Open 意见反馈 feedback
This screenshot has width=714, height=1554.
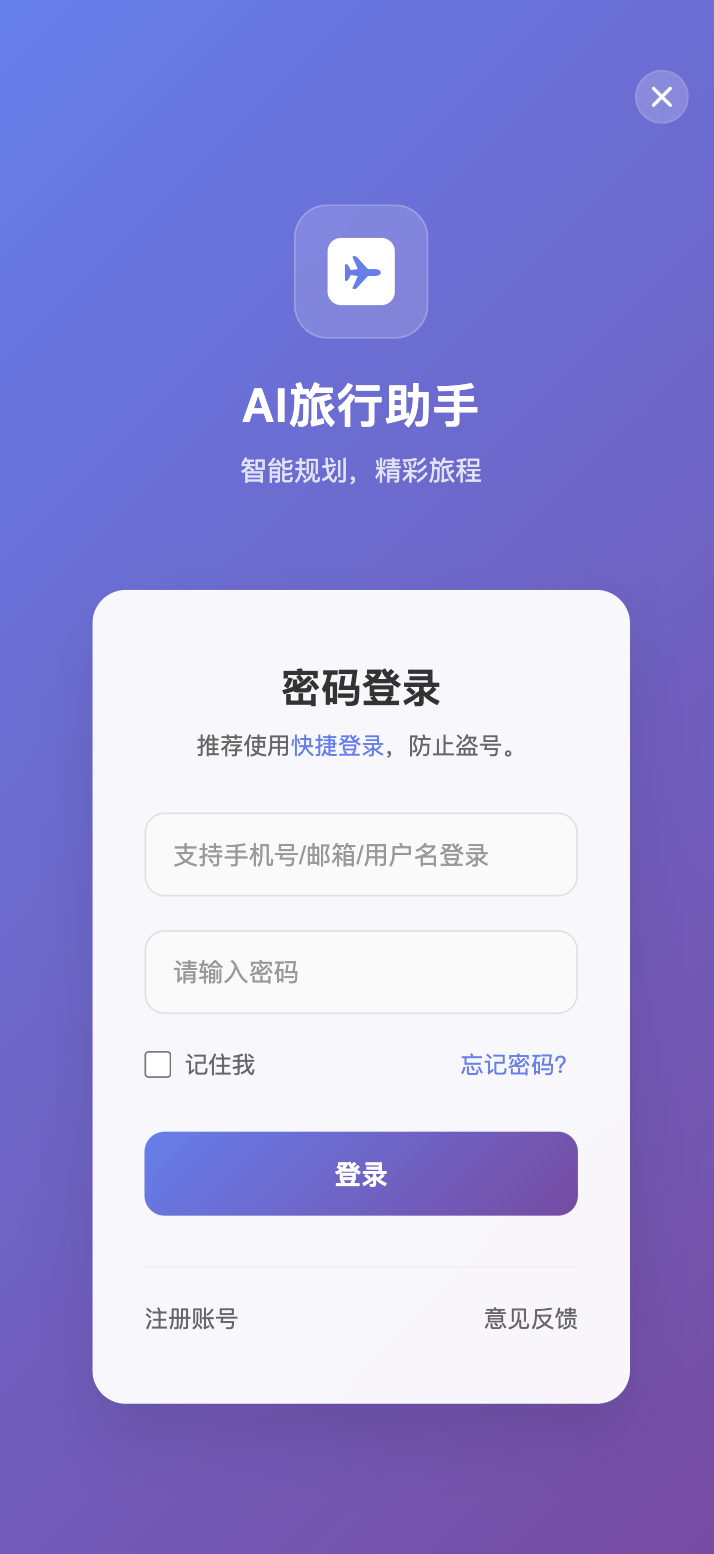click(531, 1319)
